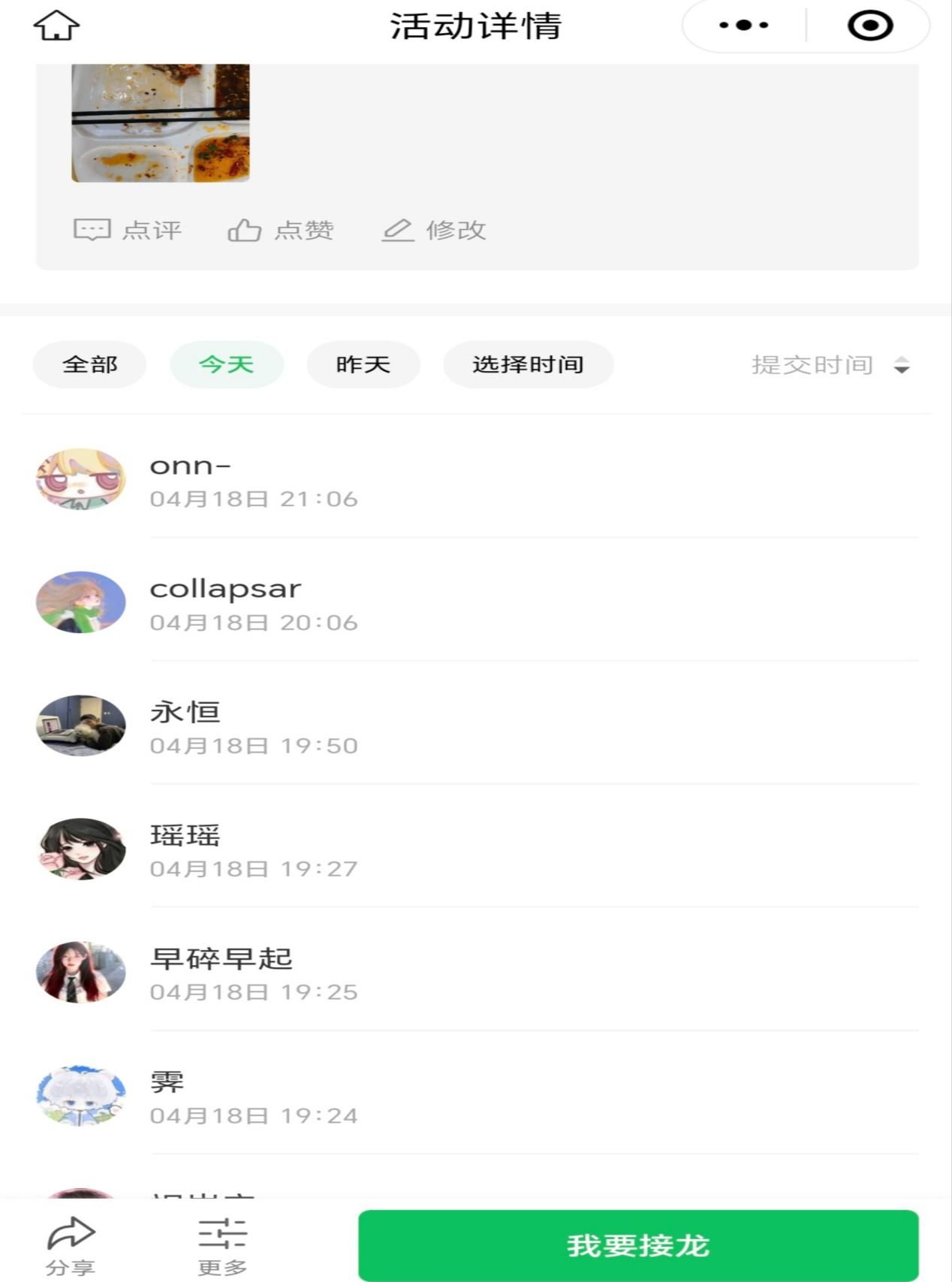Tap 点评 to comment on the entry
Screen dimensions: 952x1282
(x=128, y=230)
